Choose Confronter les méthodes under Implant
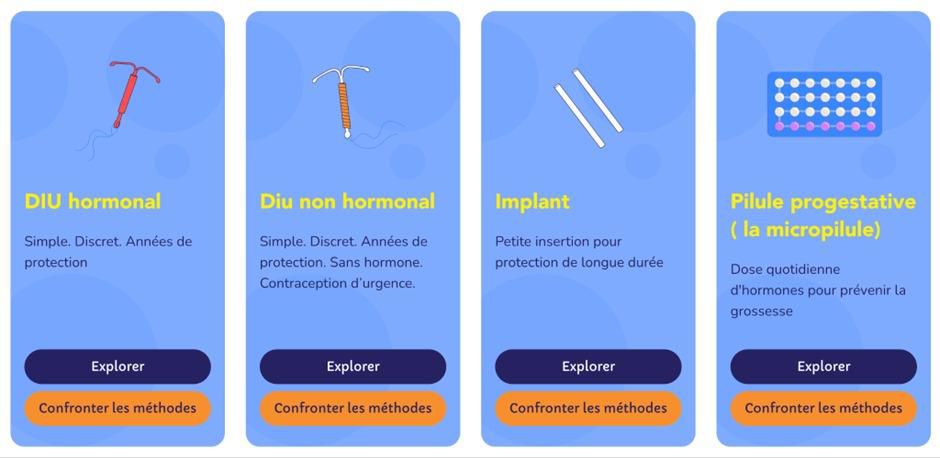 coord(588,408)
